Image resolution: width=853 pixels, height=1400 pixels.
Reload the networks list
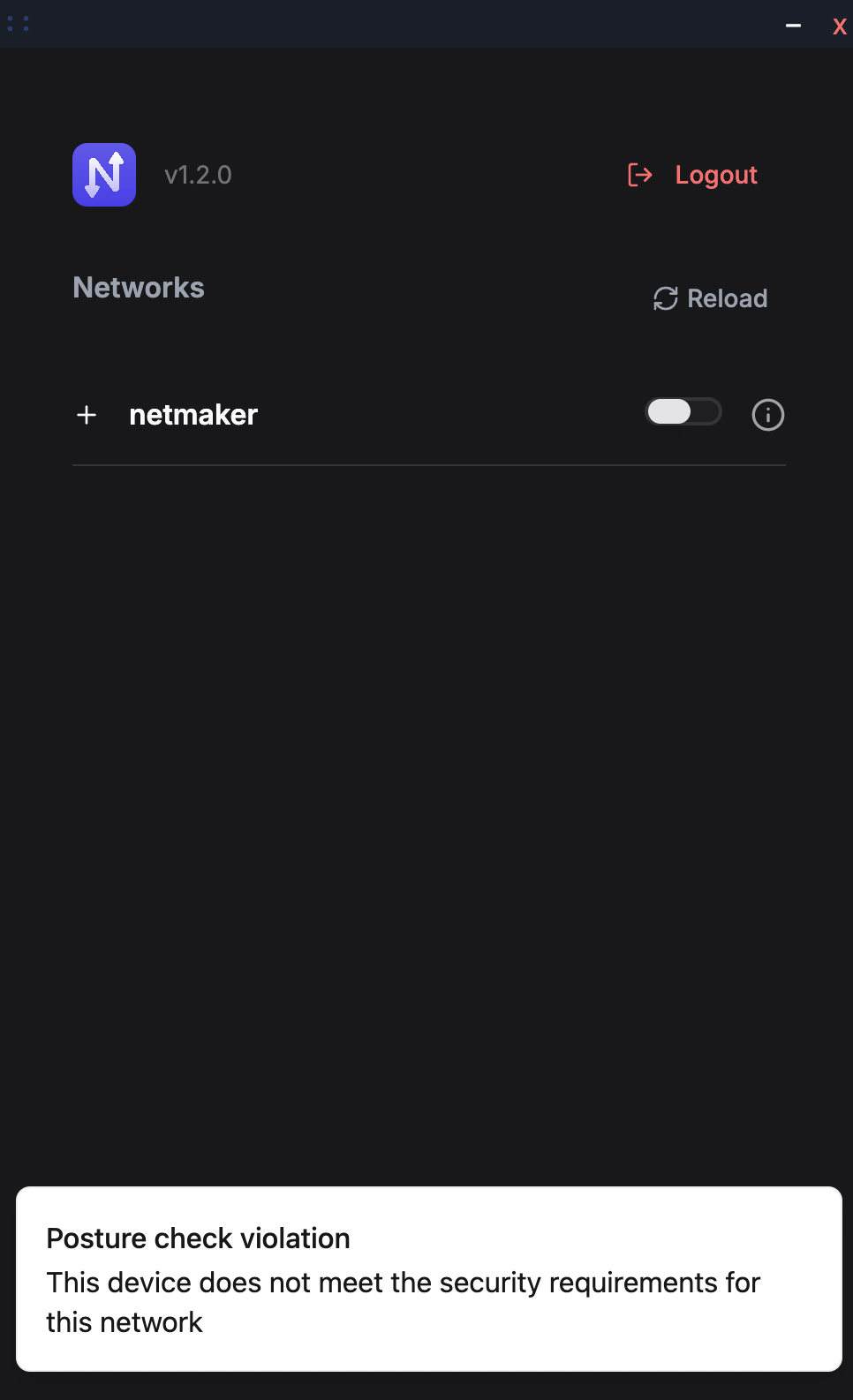tap(710, 298)
